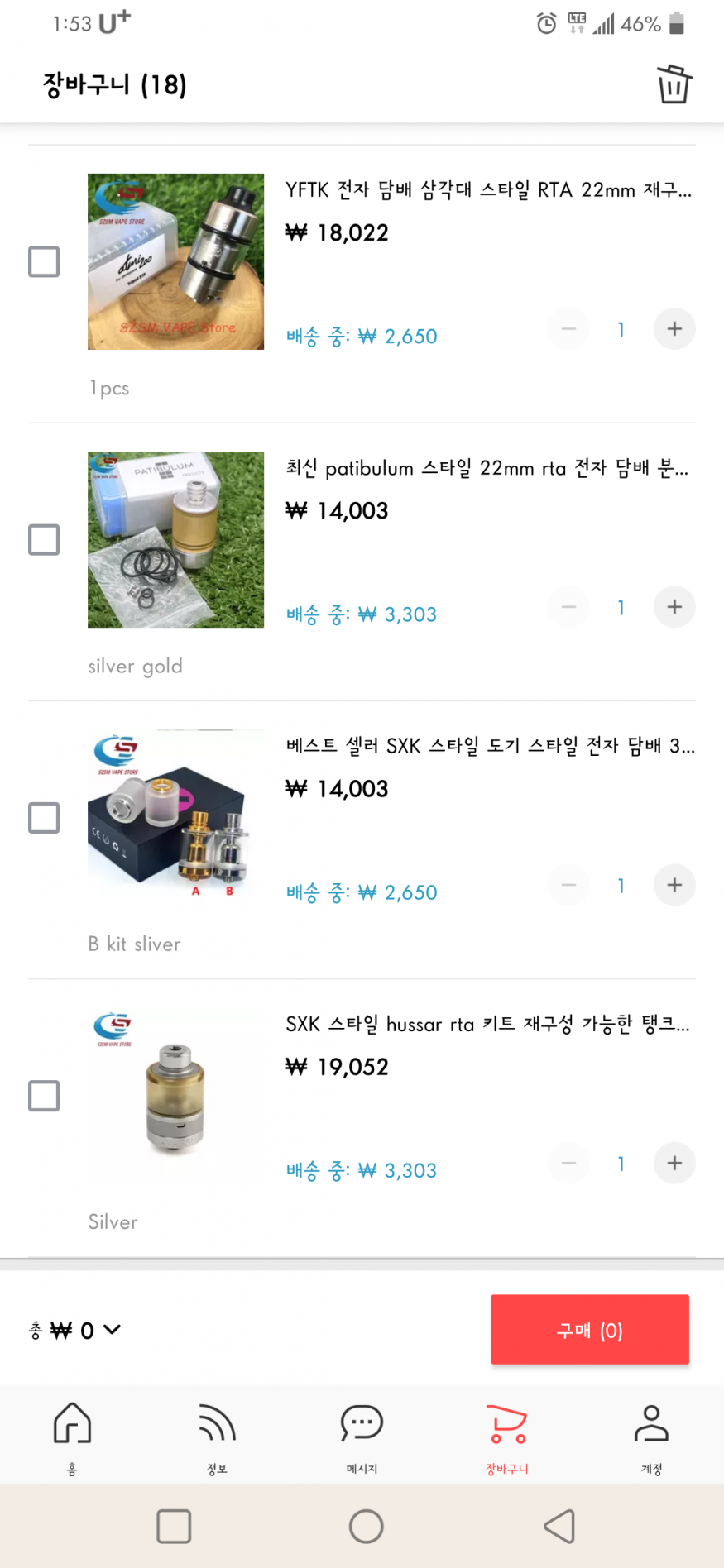Select the YFTK RTA 22mm item checkbox
Viewport: 724px width, 1568px height.
click(44, 261)
